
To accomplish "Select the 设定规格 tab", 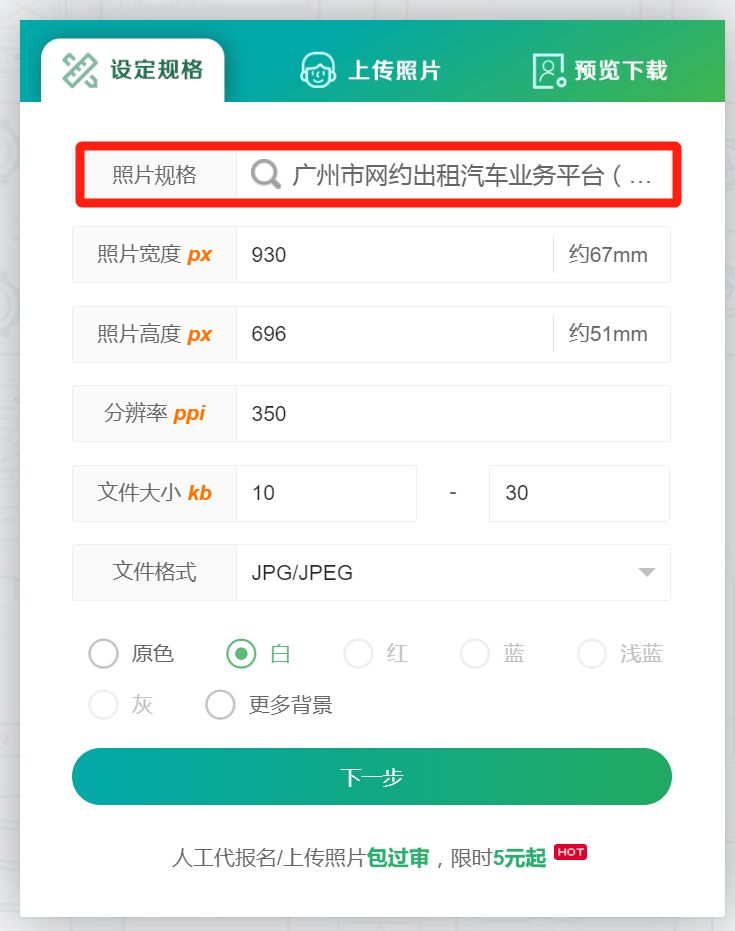I will pos(133,70).
